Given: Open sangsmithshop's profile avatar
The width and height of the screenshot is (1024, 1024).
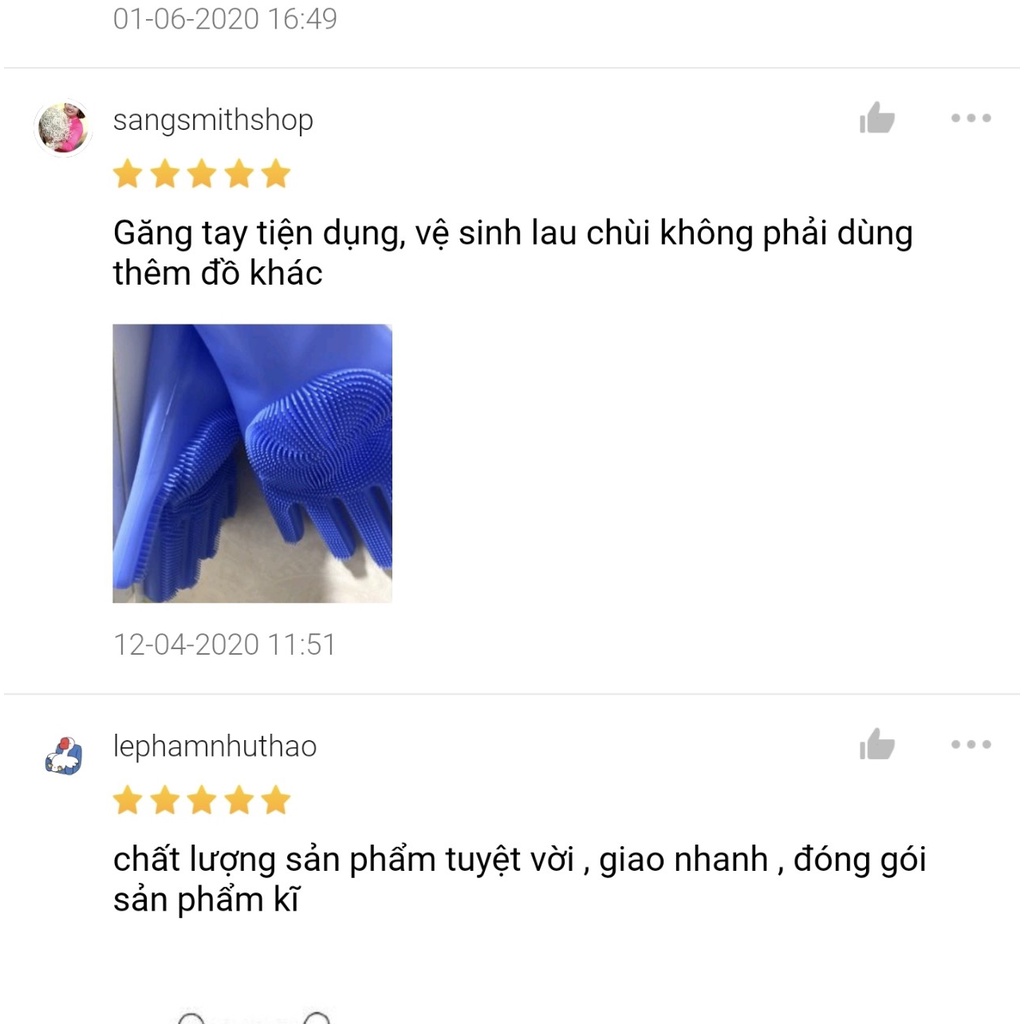Looking at the screenshot, I should 63,127.
